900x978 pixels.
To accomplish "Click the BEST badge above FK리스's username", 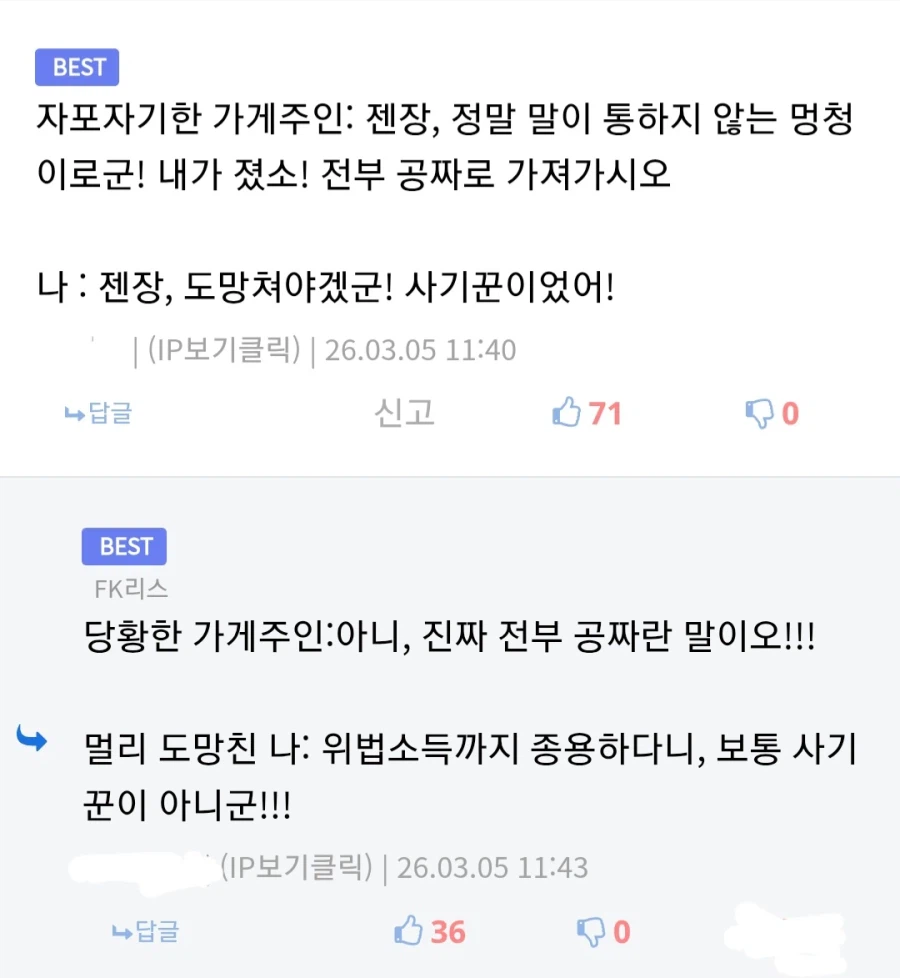I will pos(124,546).
